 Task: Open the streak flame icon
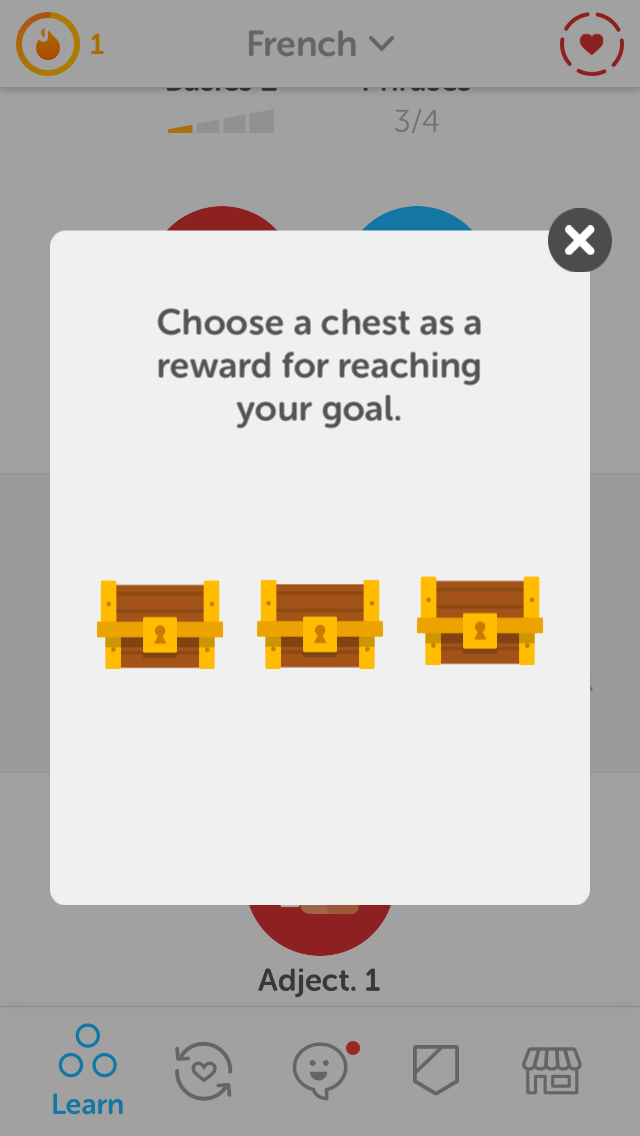tap(47, 44)
